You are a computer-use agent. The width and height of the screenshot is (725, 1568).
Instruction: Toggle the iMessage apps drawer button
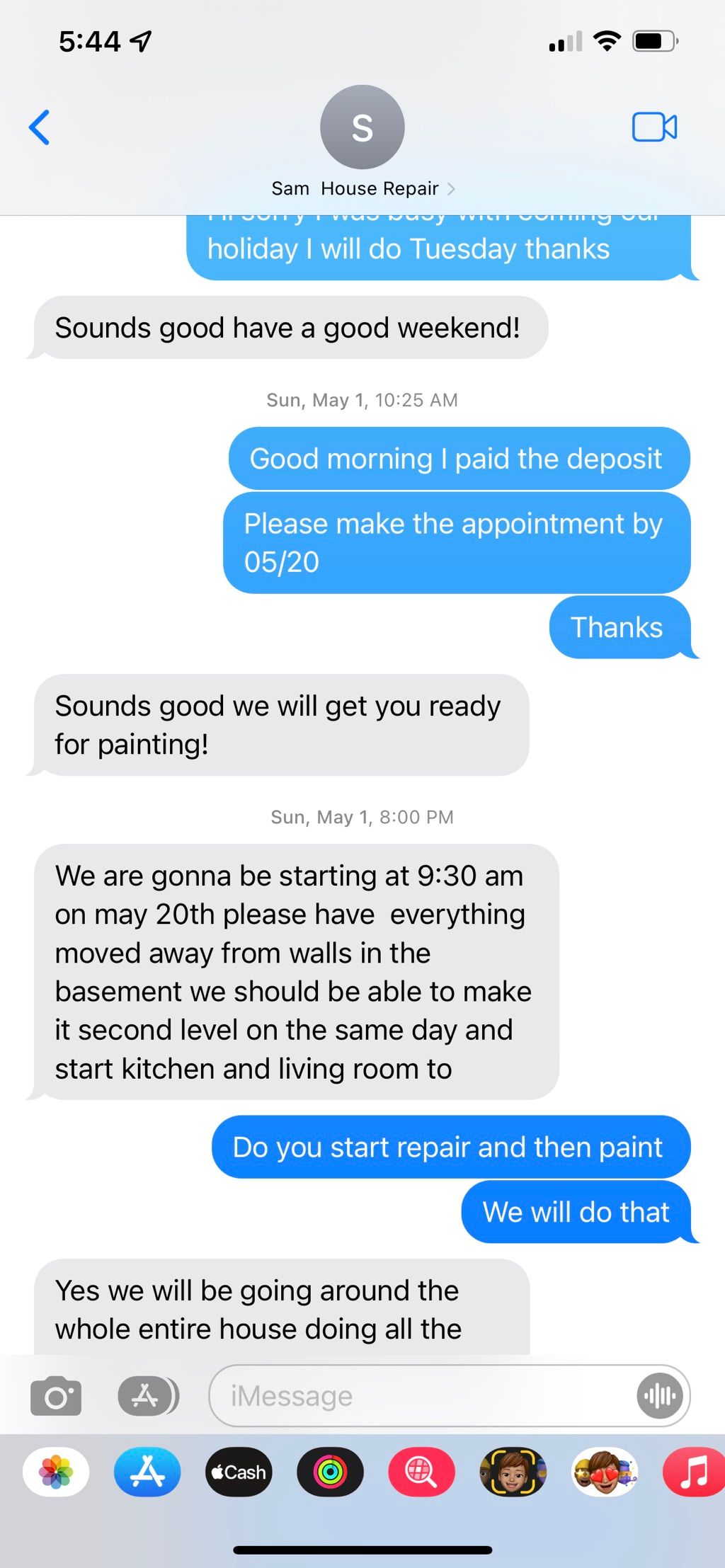pos(147,1396)
